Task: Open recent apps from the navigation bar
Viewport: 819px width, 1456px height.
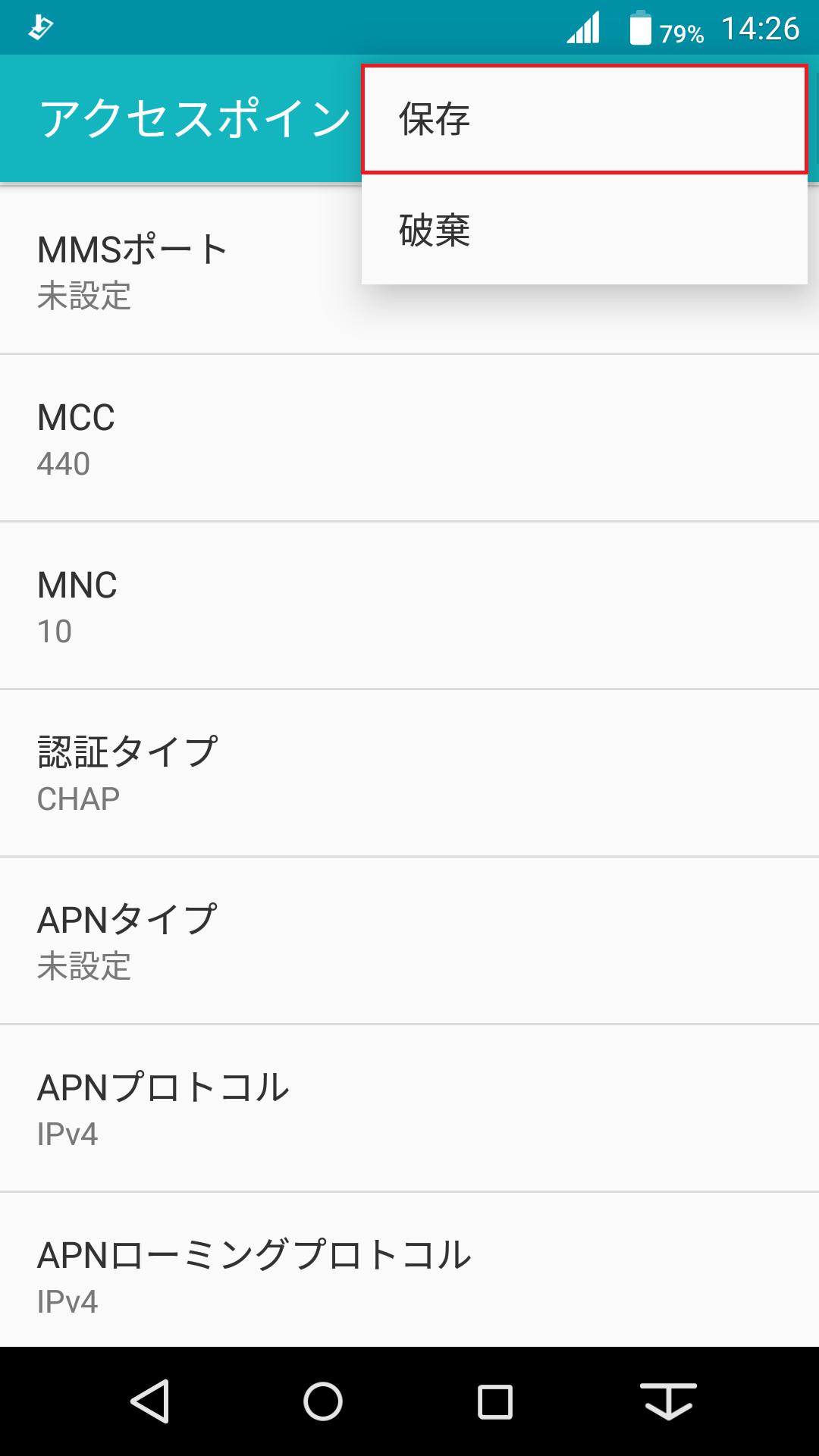Action: (x=495, y=1401)
